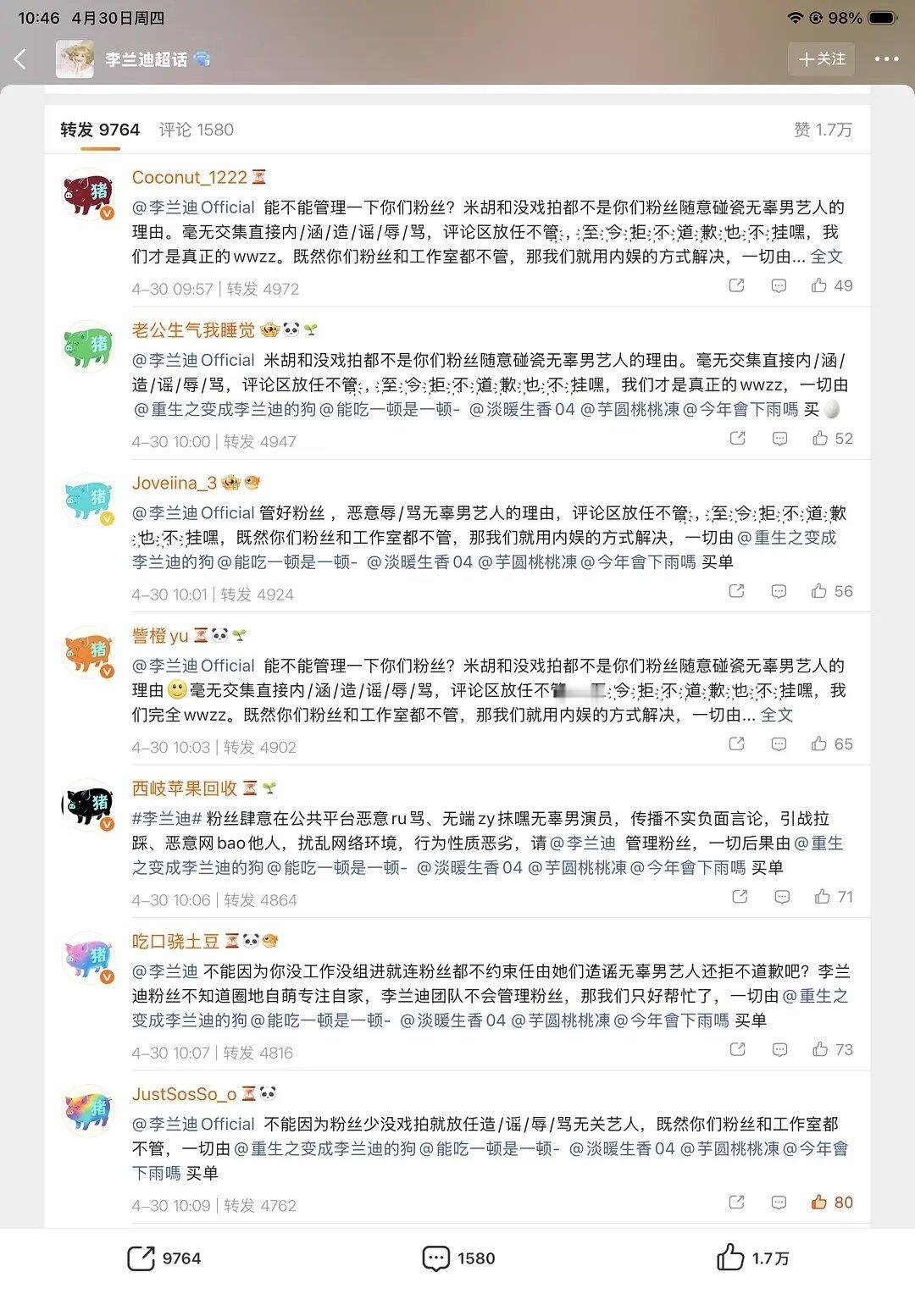
Task: Tap the +关注 follow button
Action: (820, 59)
